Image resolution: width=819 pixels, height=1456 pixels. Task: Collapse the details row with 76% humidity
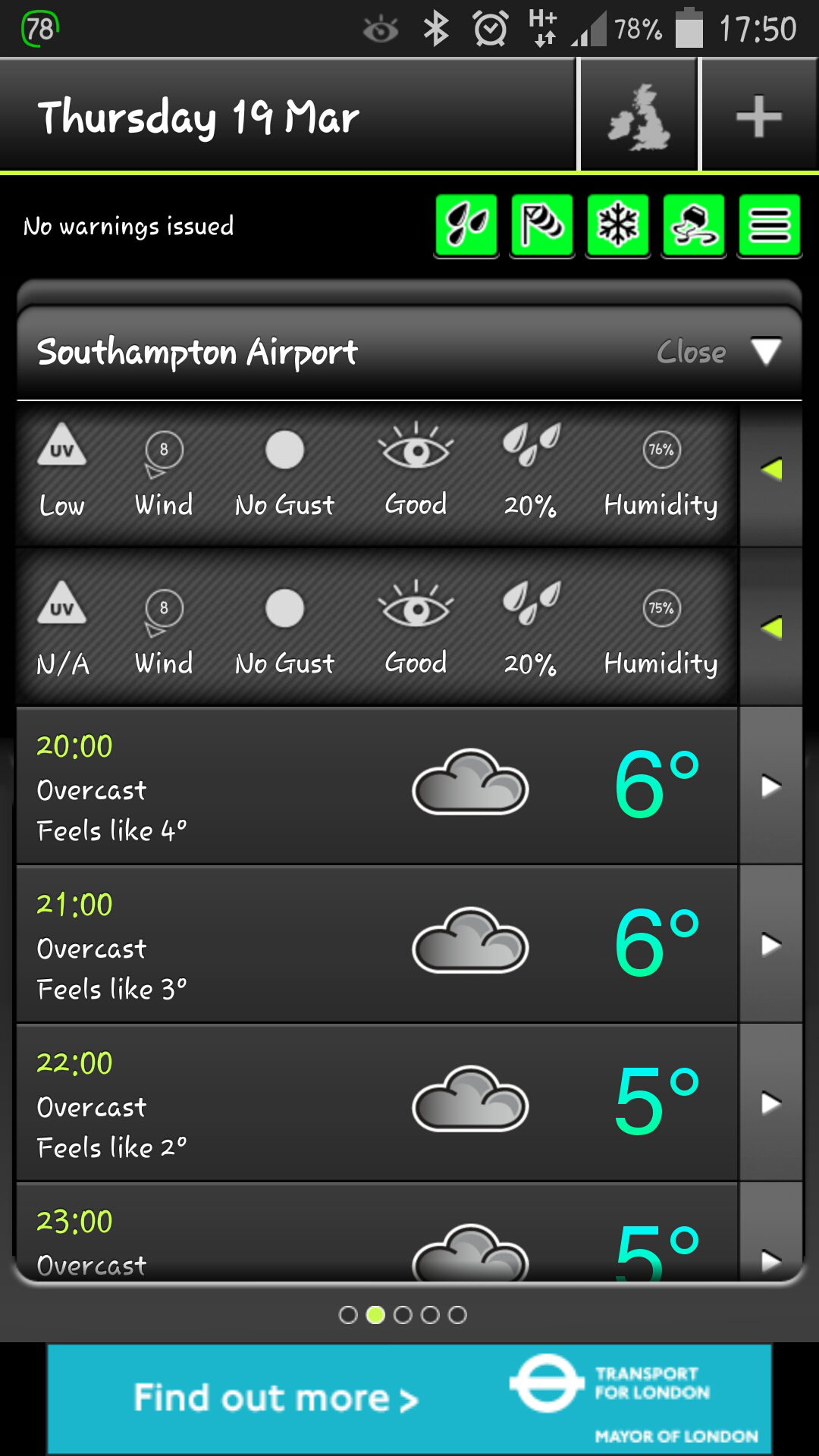771,470
